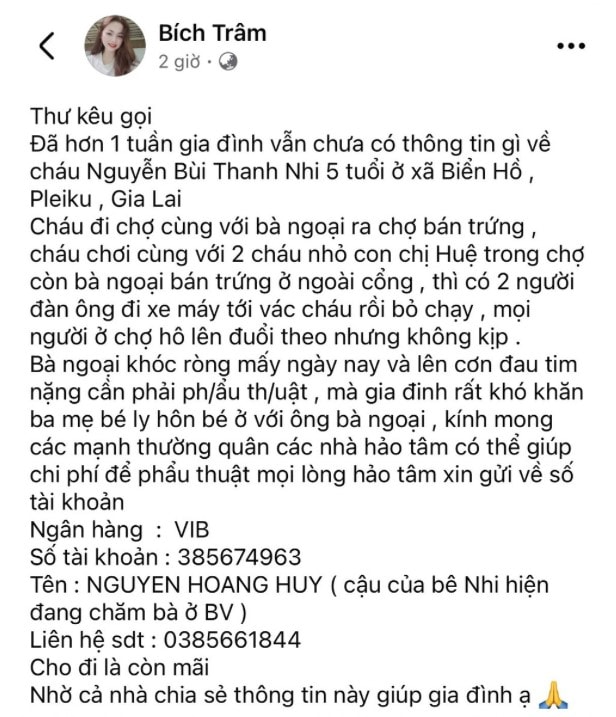Open the Bích Trâm profile name link
Screen dimensions: 616x717
(212, 32)
